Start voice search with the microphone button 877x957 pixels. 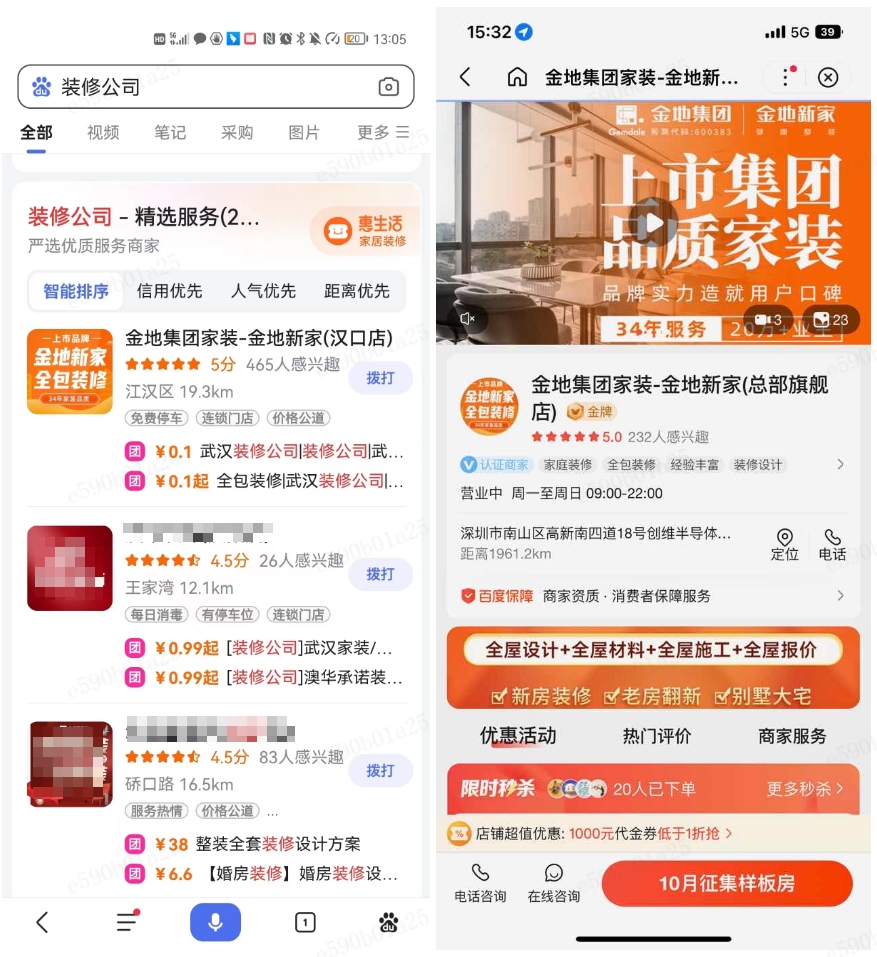[215, 921]
